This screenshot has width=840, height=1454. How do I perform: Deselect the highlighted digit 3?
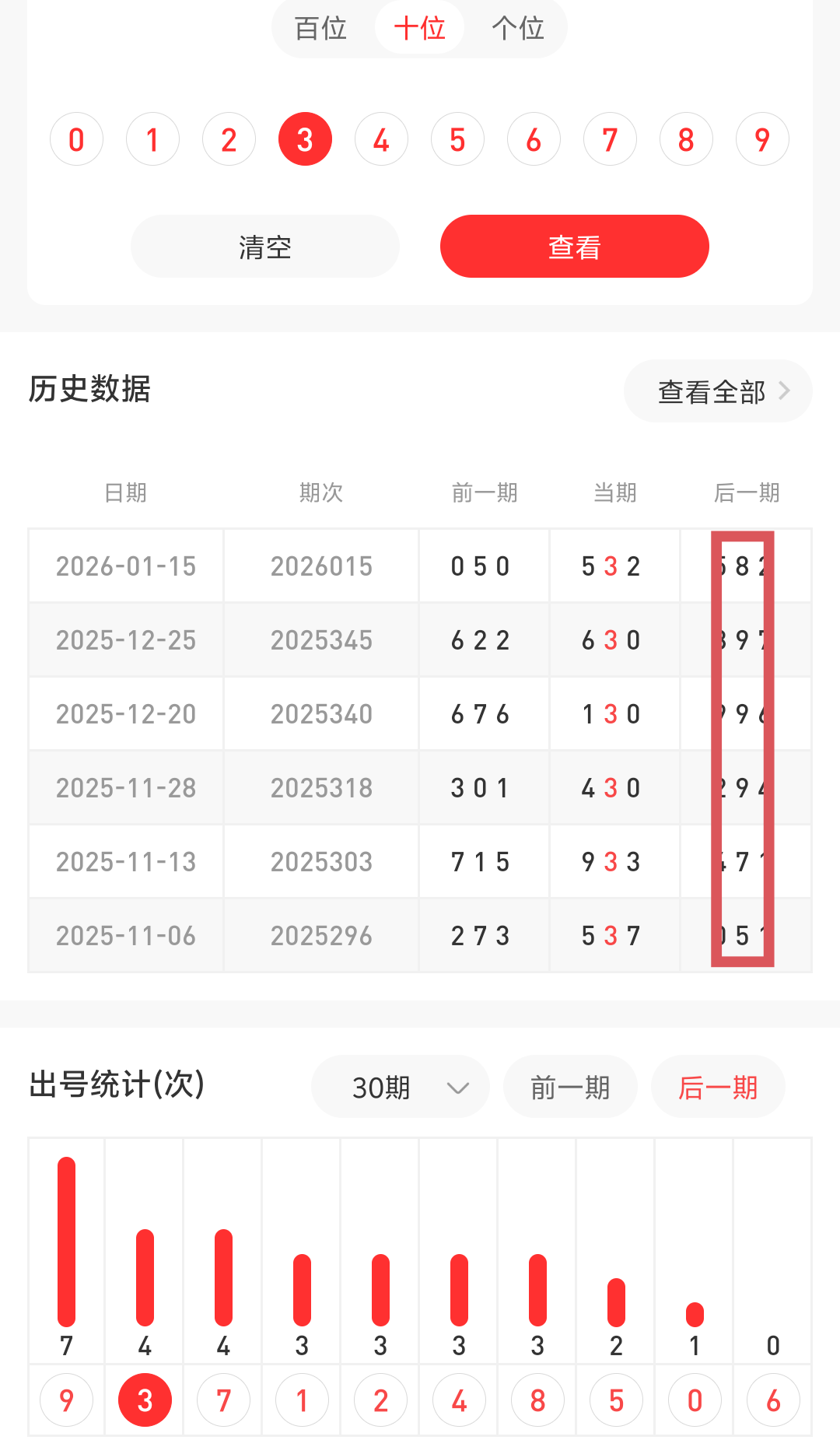pyautogui.click(x=305, y=138)
